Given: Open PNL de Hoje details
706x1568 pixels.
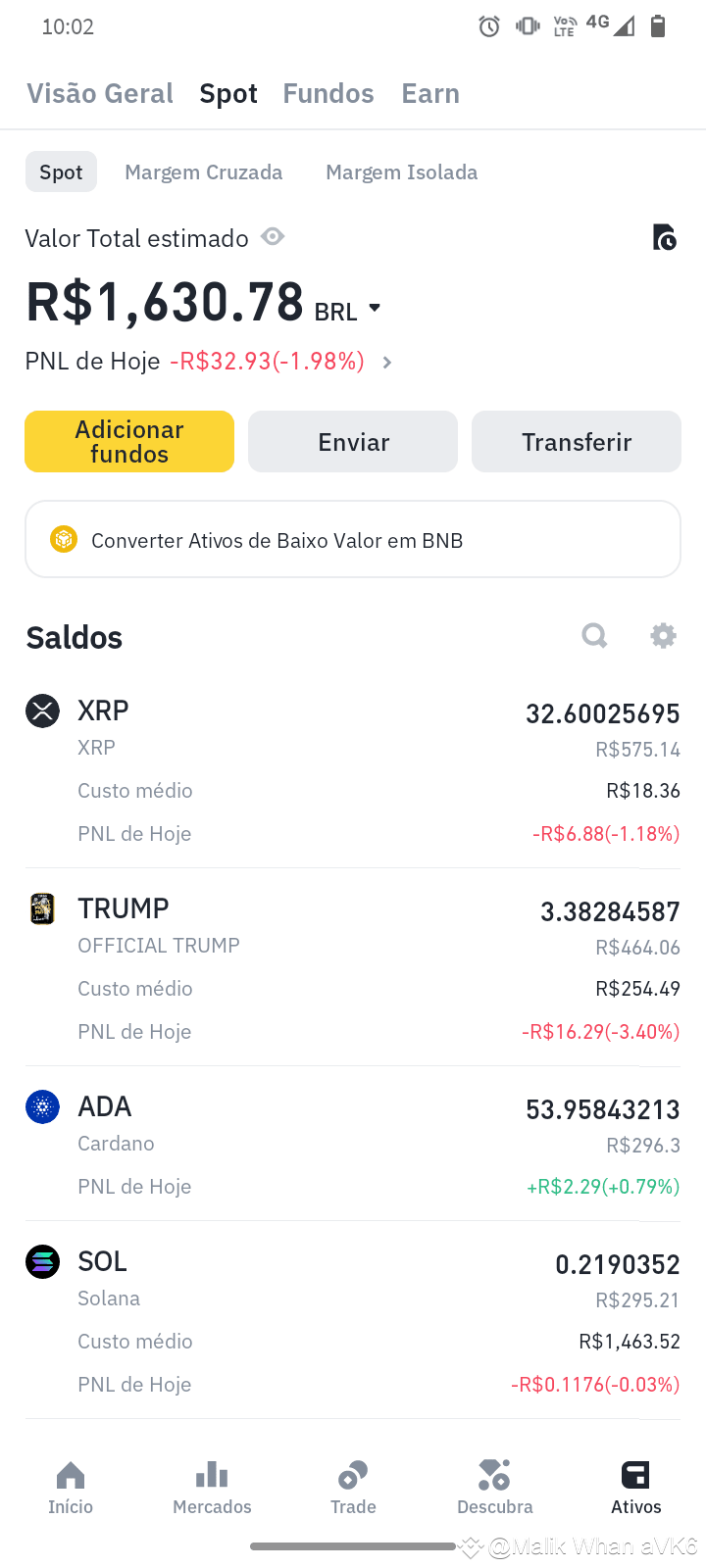Looking at the screenshot, I should [386, 363].
